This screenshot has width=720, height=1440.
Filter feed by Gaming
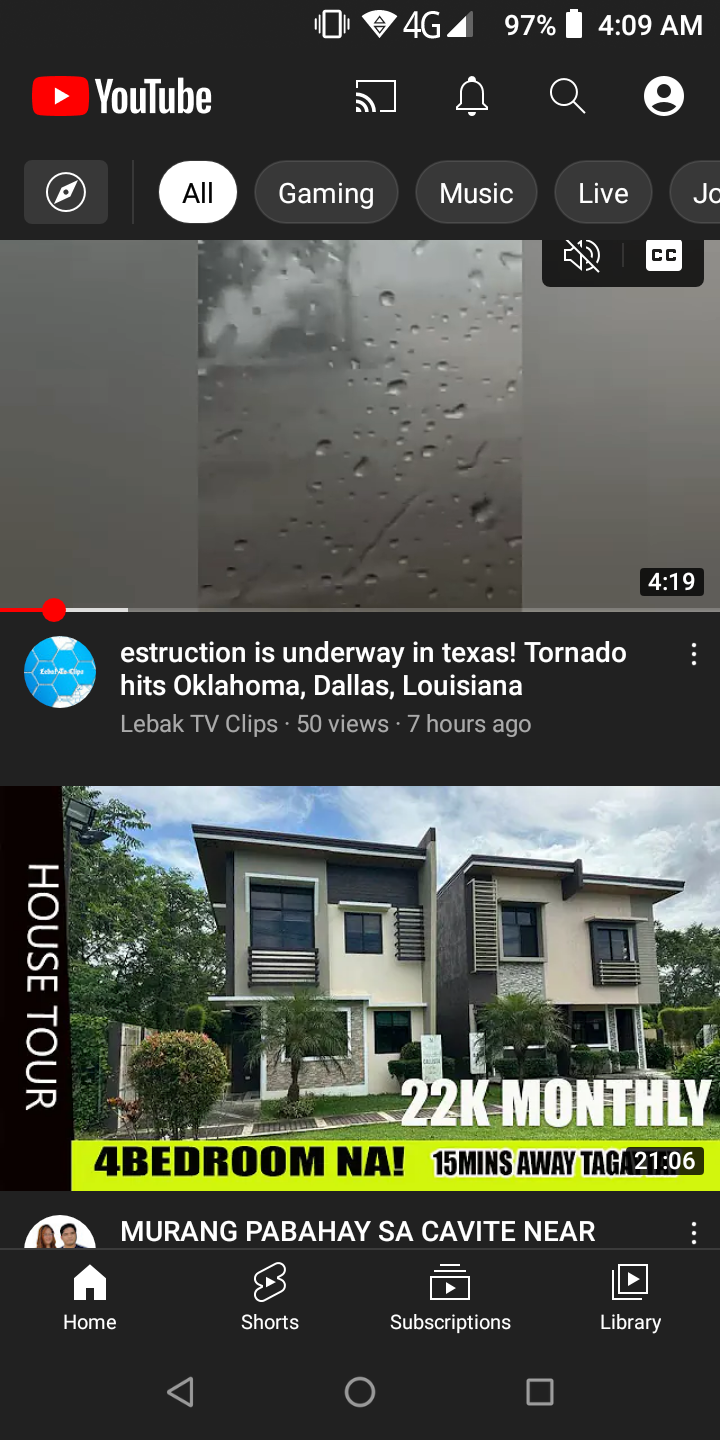click(x=326, y=192)
